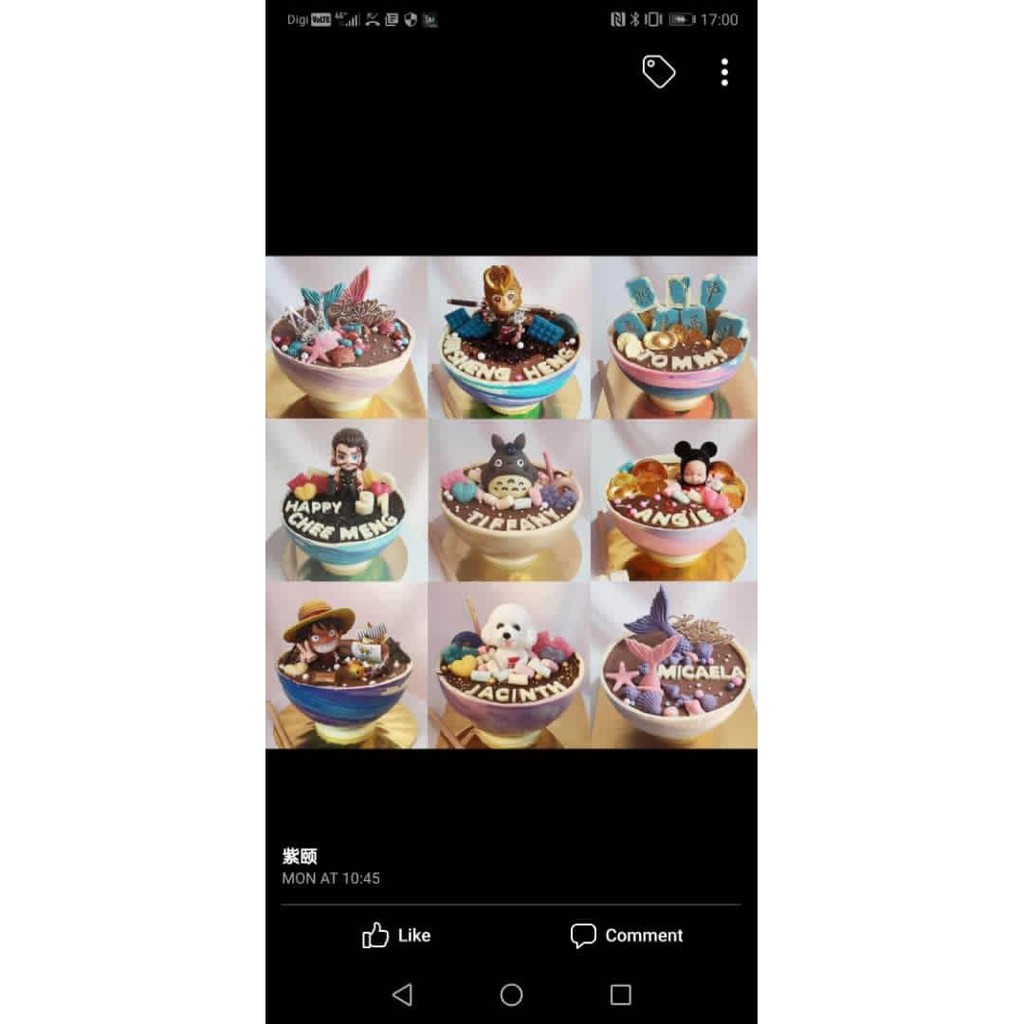Go to home screen via the home button
The width and height of the screenshot is (1024, 1024).
coord(511,994)
